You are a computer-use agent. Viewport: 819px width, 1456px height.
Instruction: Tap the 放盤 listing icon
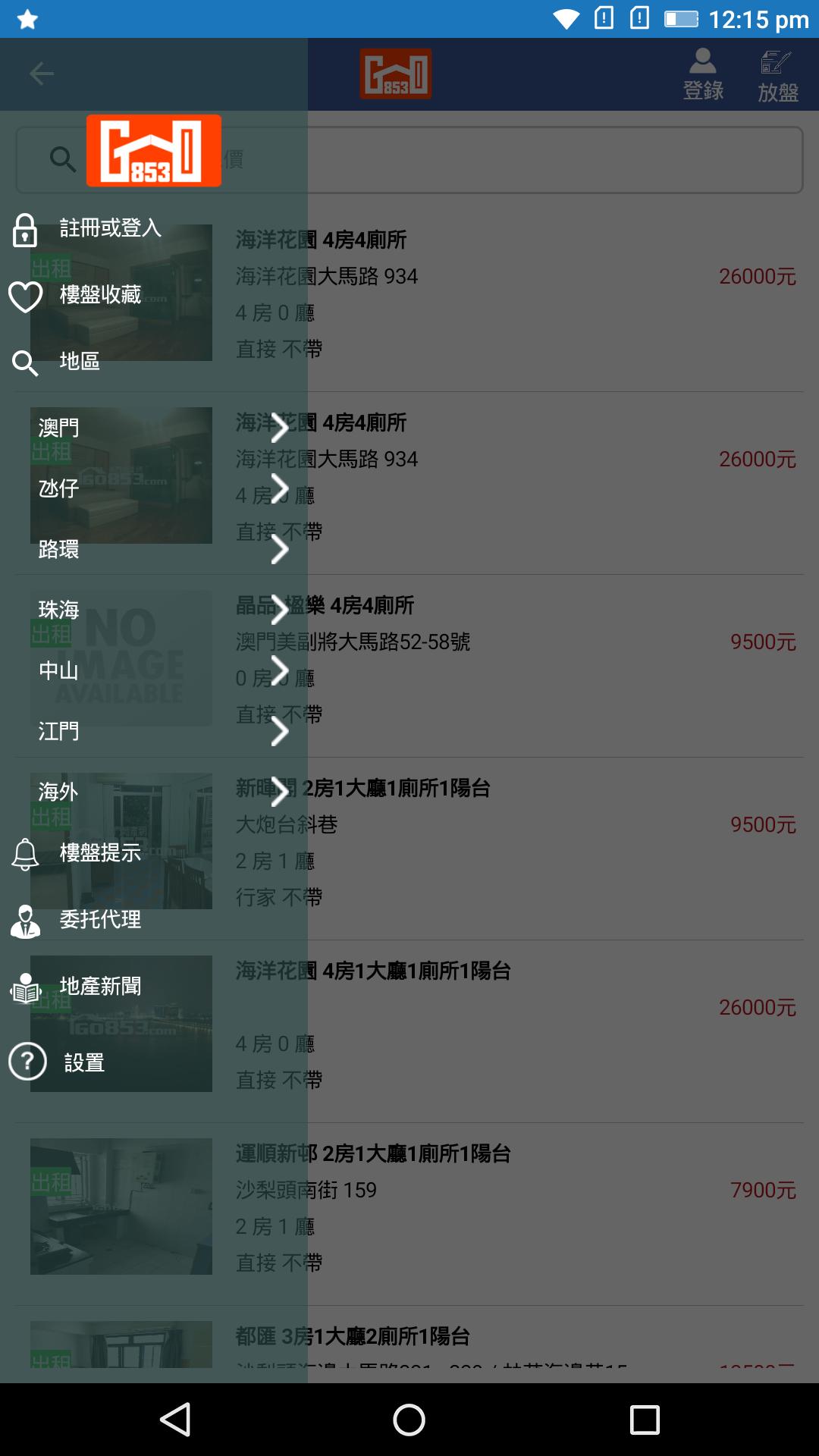pyautogui.click(x=777, y=74)
